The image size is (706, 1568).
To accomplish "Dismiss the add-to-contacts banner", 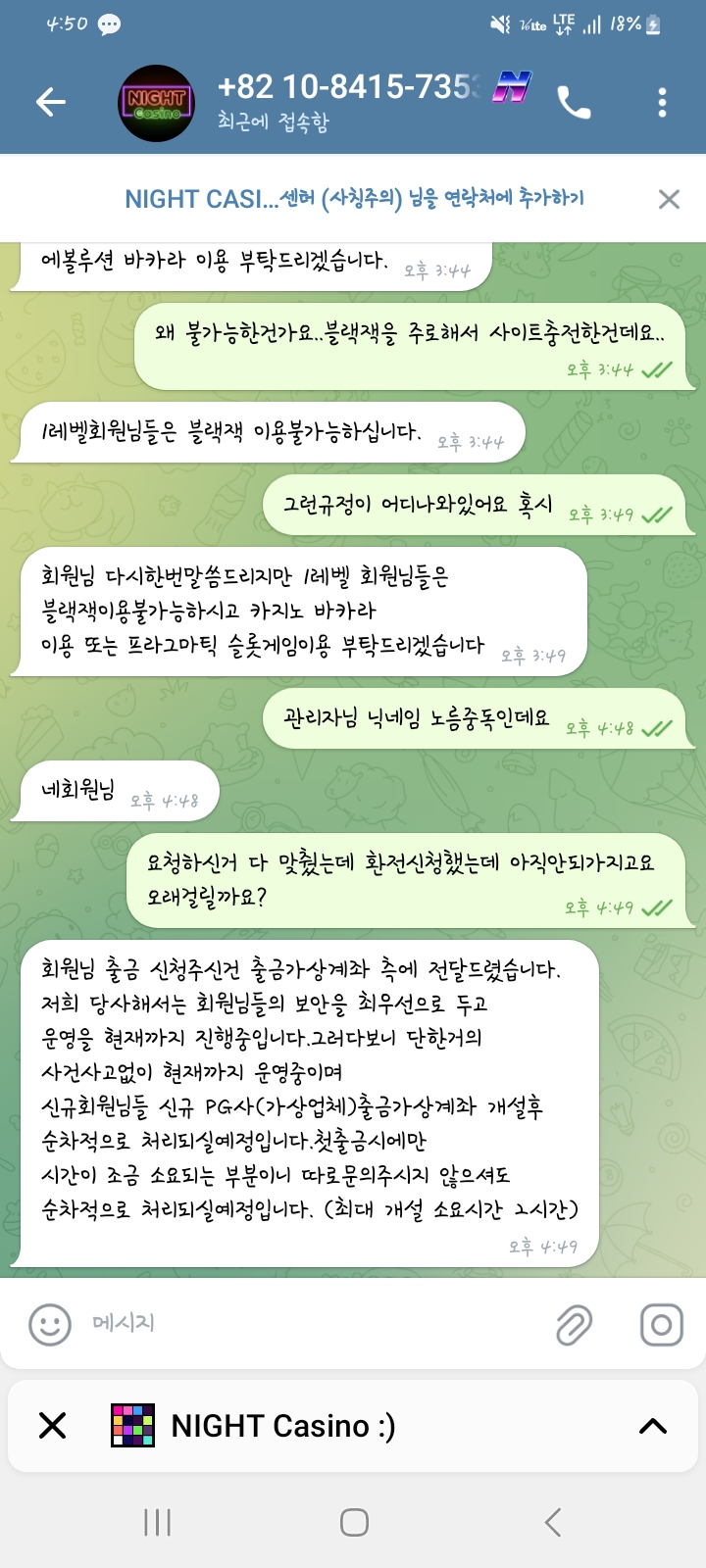I will tap(669, 200).
